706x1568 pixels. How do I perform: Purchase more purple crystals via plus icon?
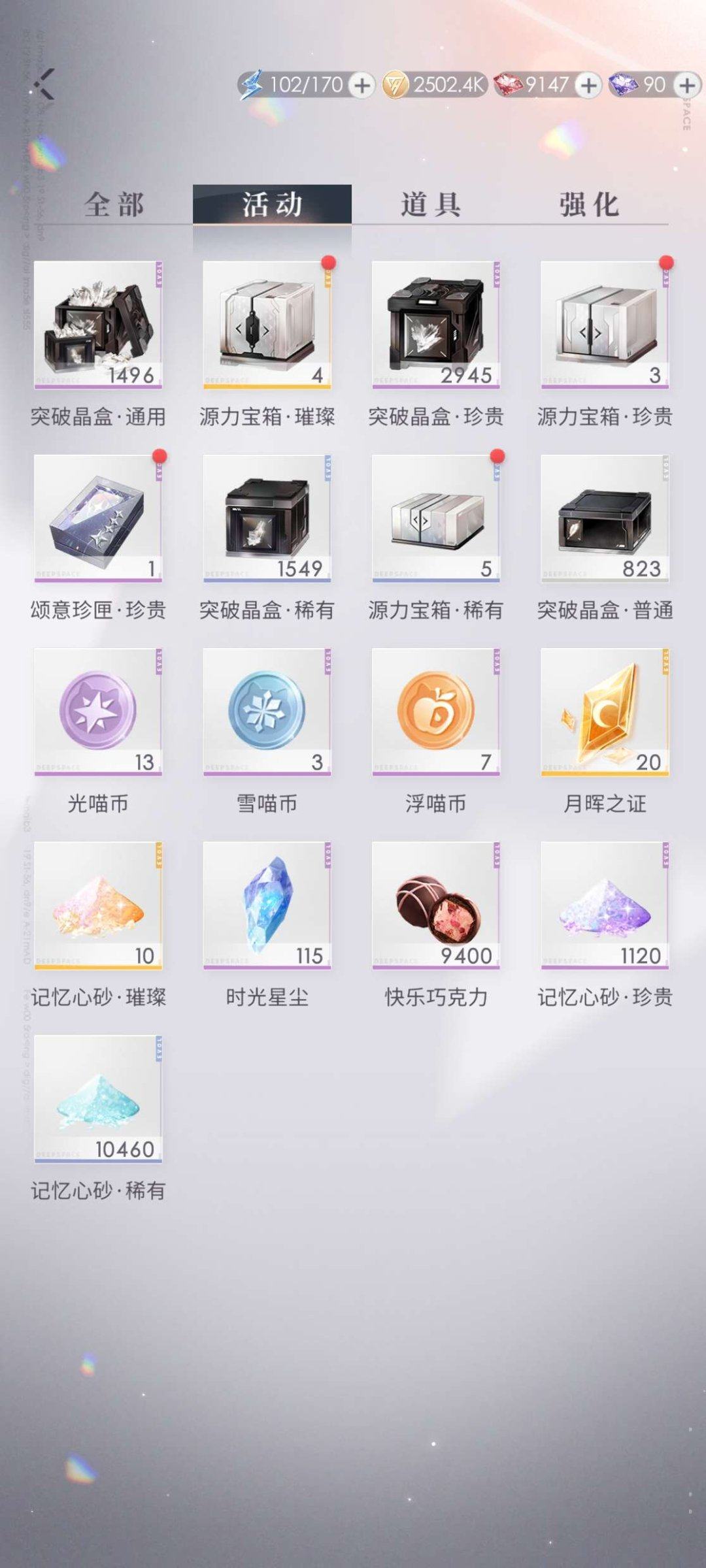684,84
